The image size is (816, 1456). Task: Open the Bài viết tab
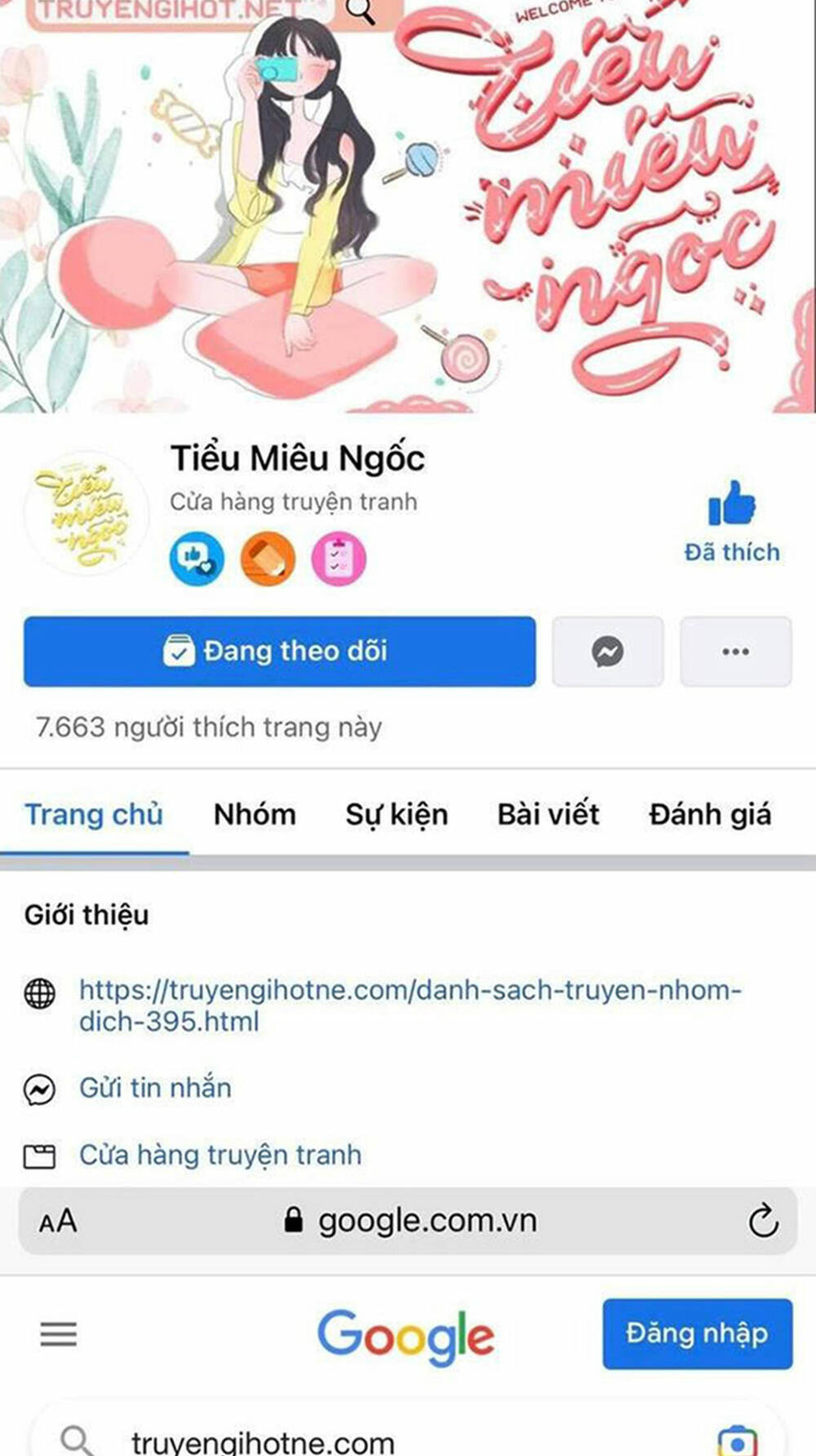[548, 815]
